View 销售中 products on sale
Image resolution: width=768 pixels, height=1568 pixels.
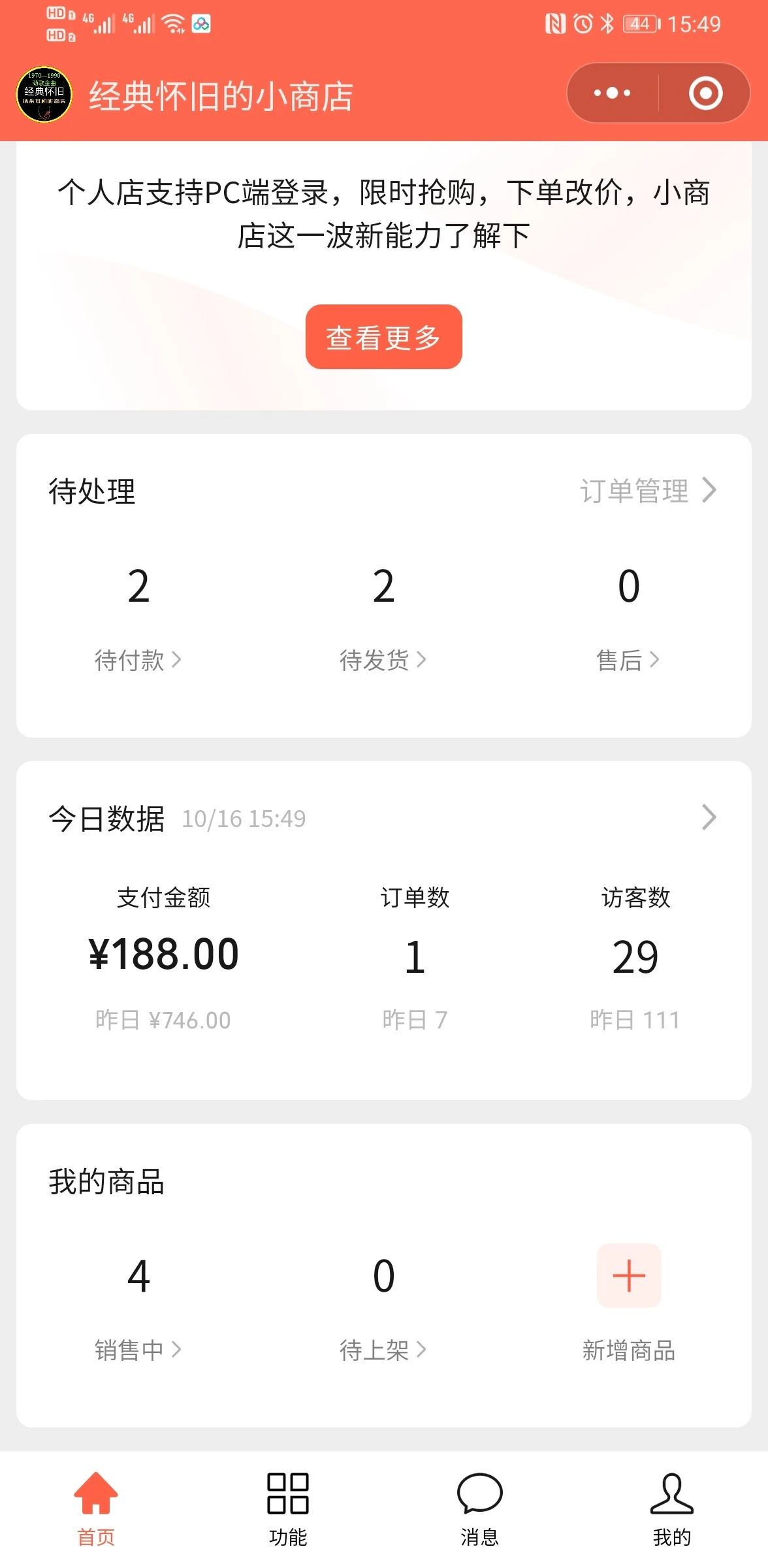(x=138, y=1350)
